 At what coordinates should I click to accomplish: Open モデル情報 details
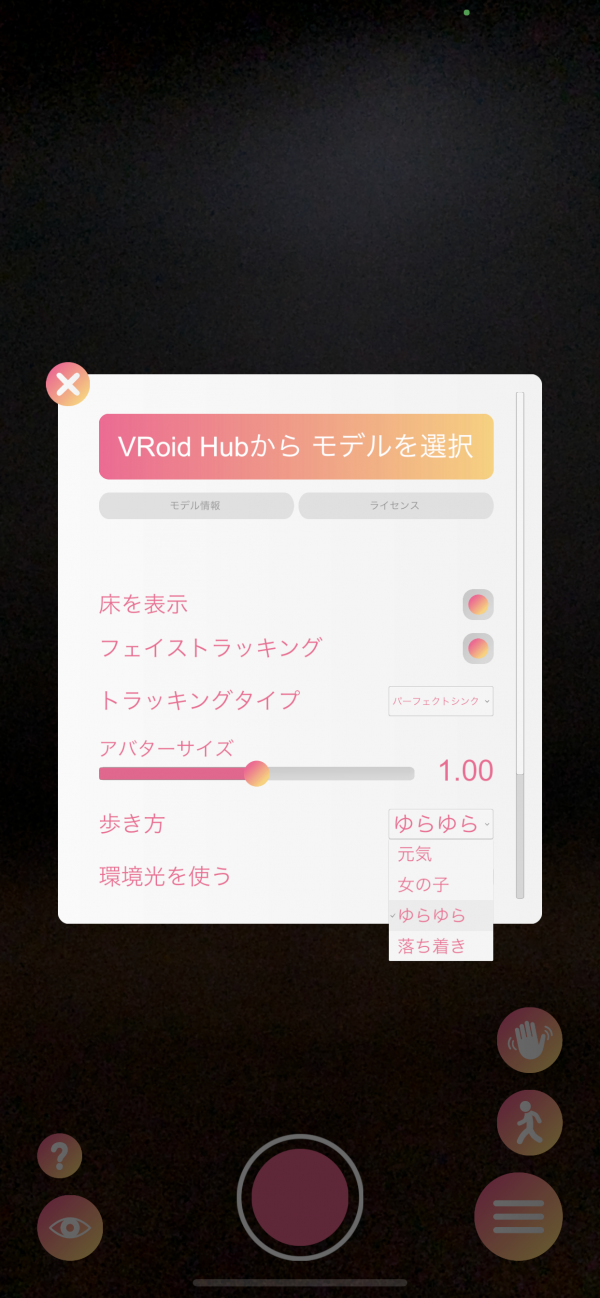pyautogui.click(x=196, y=506)
